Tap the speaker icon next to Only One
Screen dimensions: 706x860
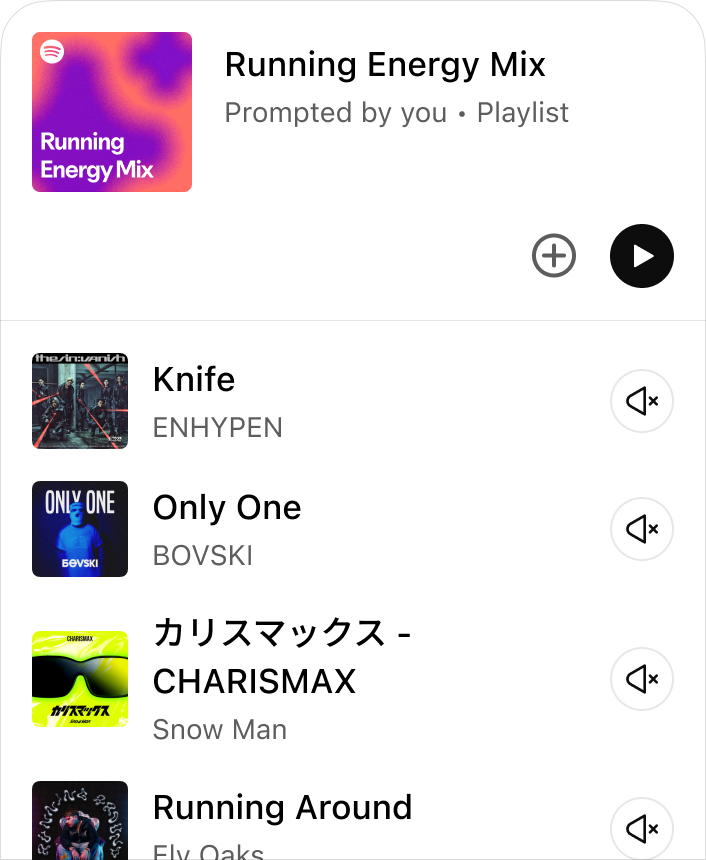tap(642, 529)
